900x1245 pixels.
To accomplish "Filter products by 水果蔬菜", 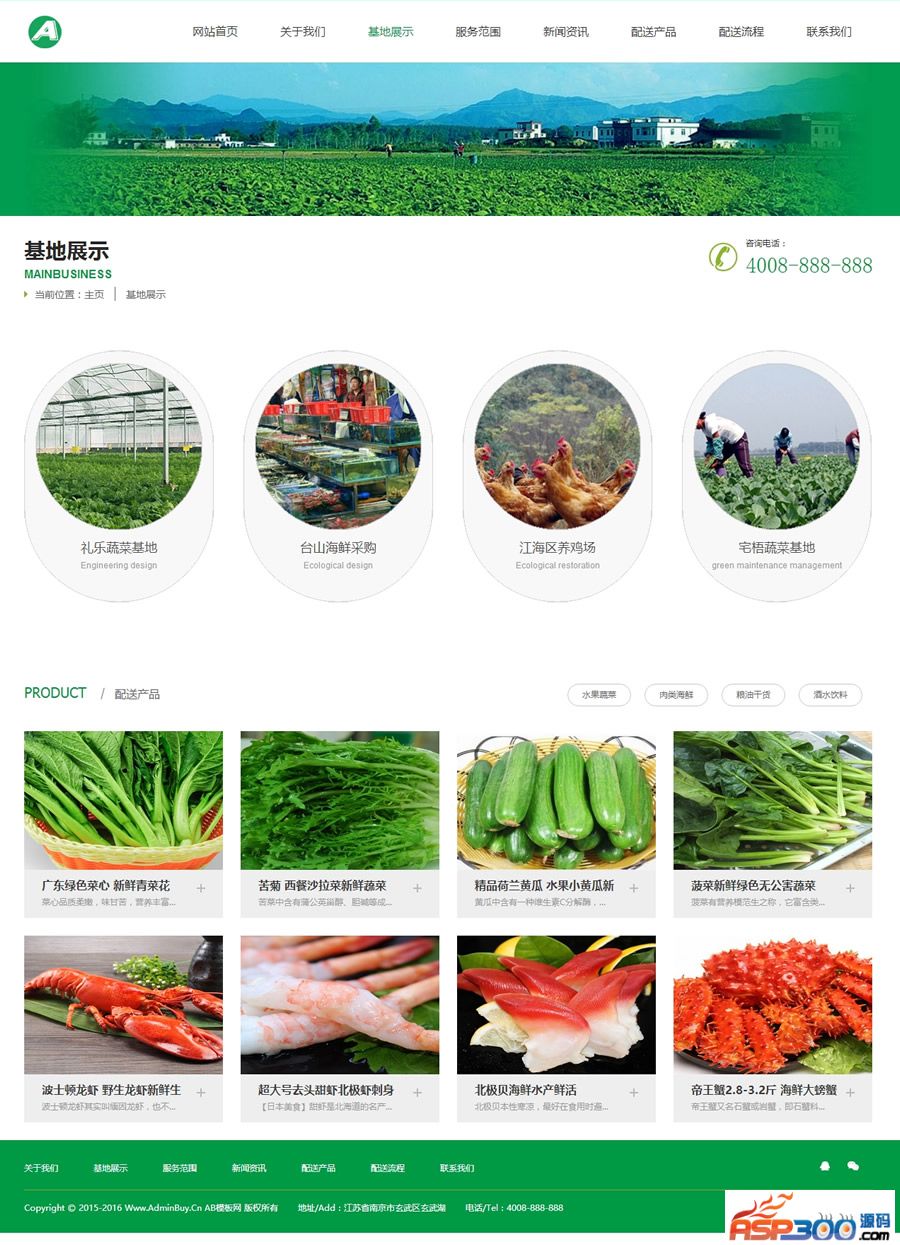I will (x=599, y=695).
